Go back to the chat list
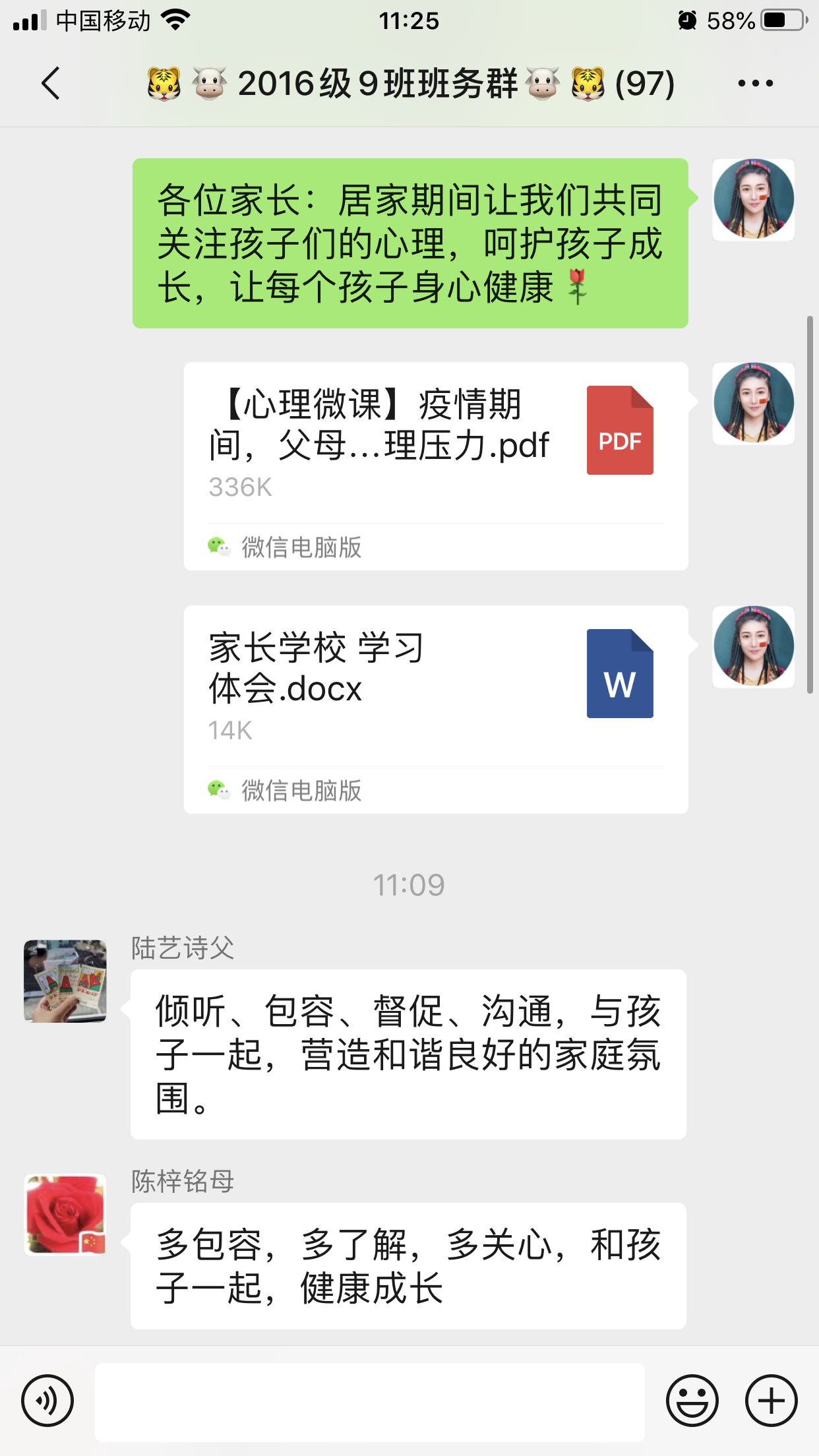This screenshot has width=819, height=1456. [x=51, y=84]
